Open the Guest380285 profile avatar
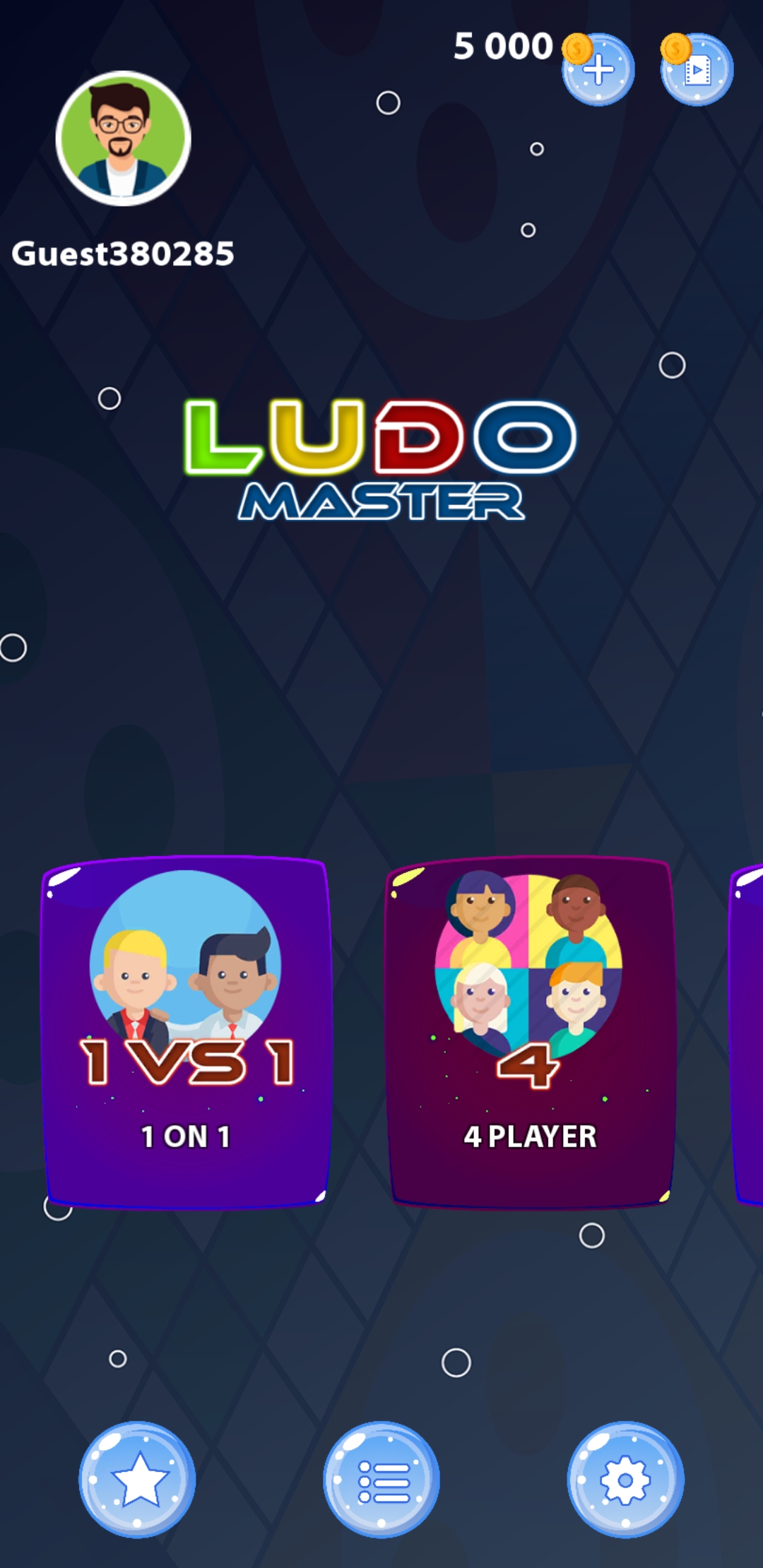Image resolution: width=763 pixels, height=1568 pixels. (124, 138)
